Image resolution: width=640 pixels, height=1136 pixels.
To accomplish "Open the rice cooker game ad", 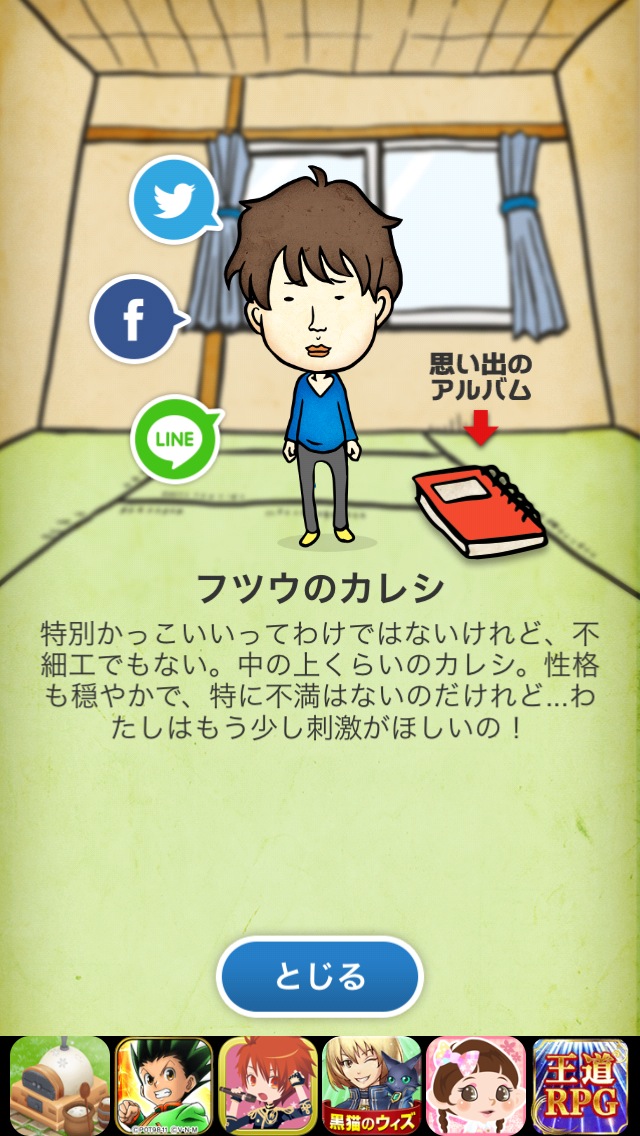I will pos(59,1085).
